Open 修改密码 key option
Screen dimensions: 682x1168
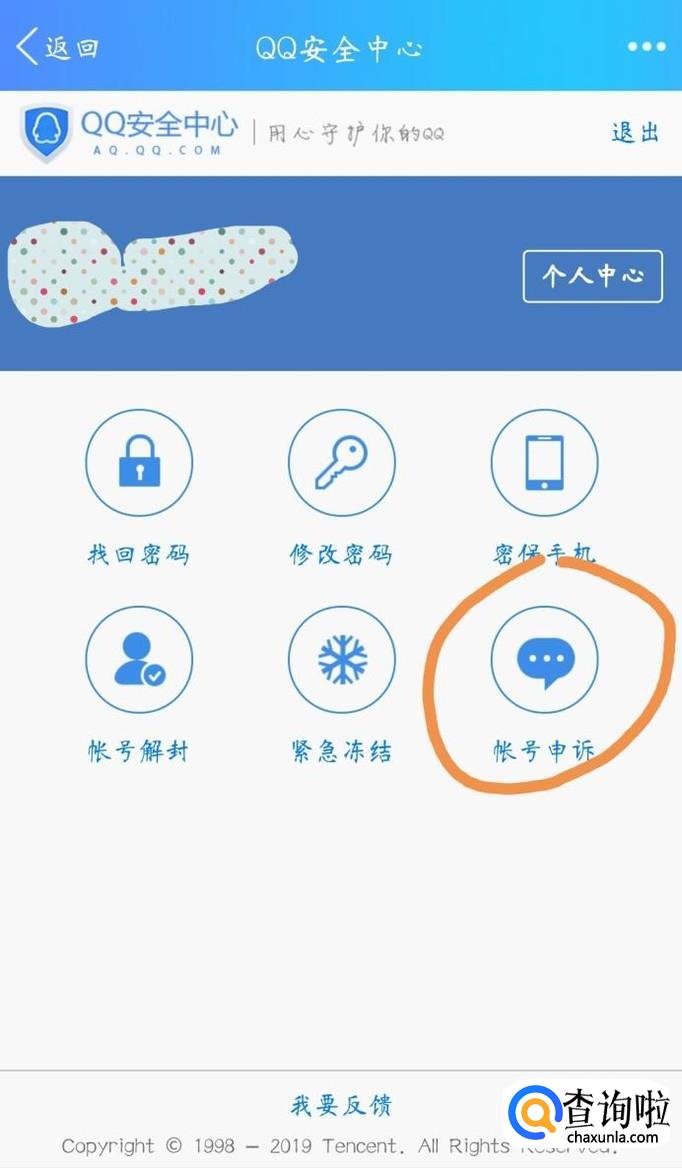[x=341, y=463]
